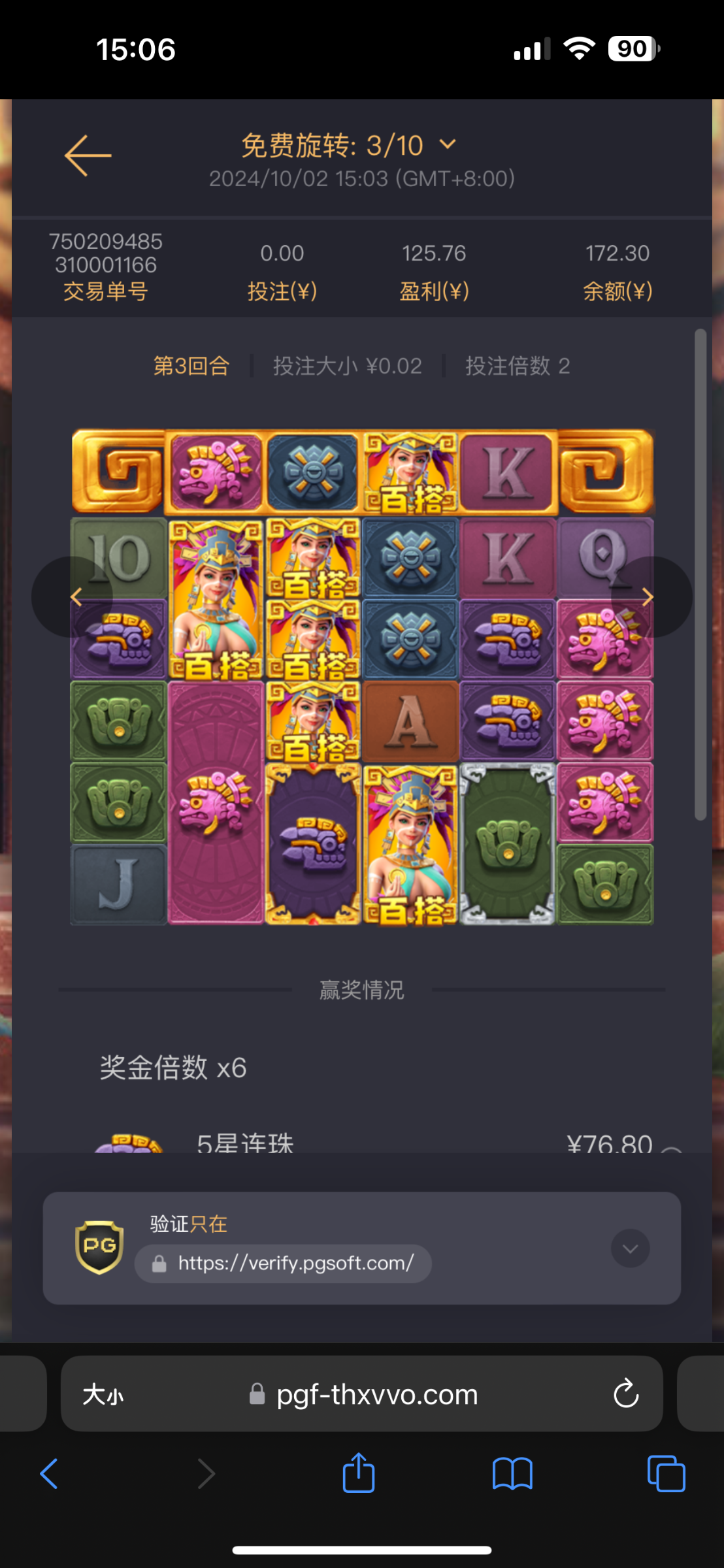Open the page text size menu
This screenshot has width=724, height=1568.
(x=103, y=1394)
